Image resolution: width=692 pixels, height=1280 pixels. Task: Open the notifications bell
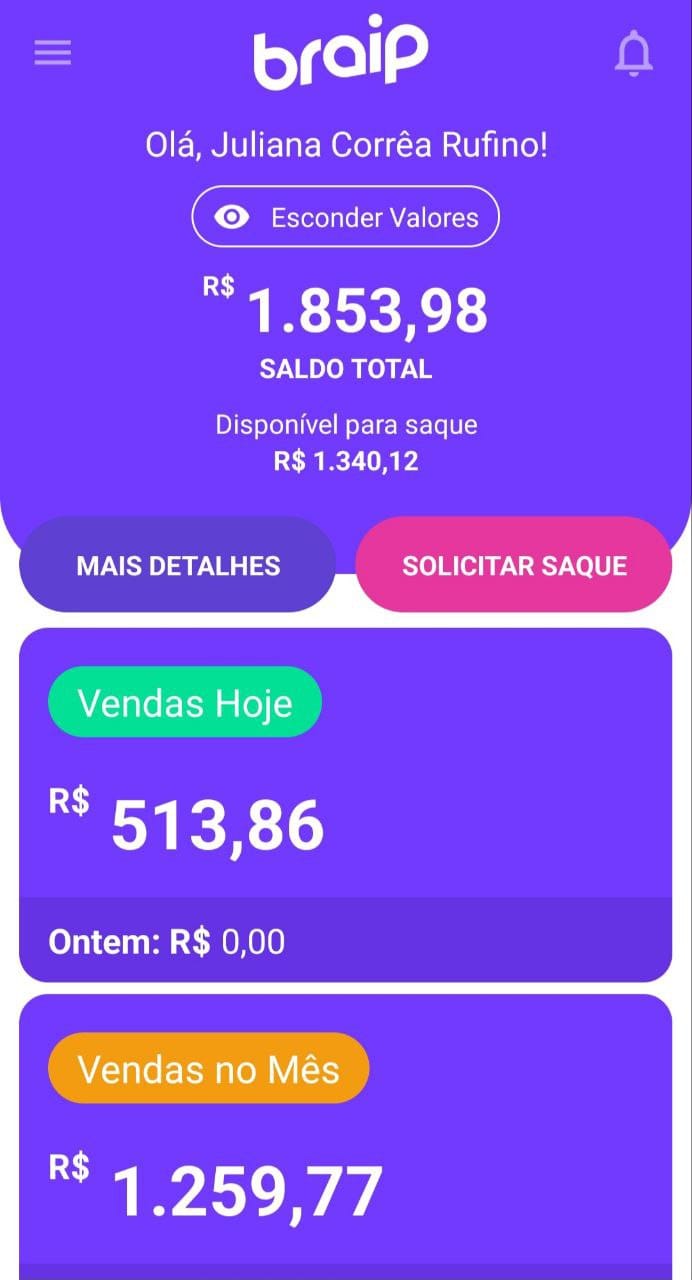(633, 53)
